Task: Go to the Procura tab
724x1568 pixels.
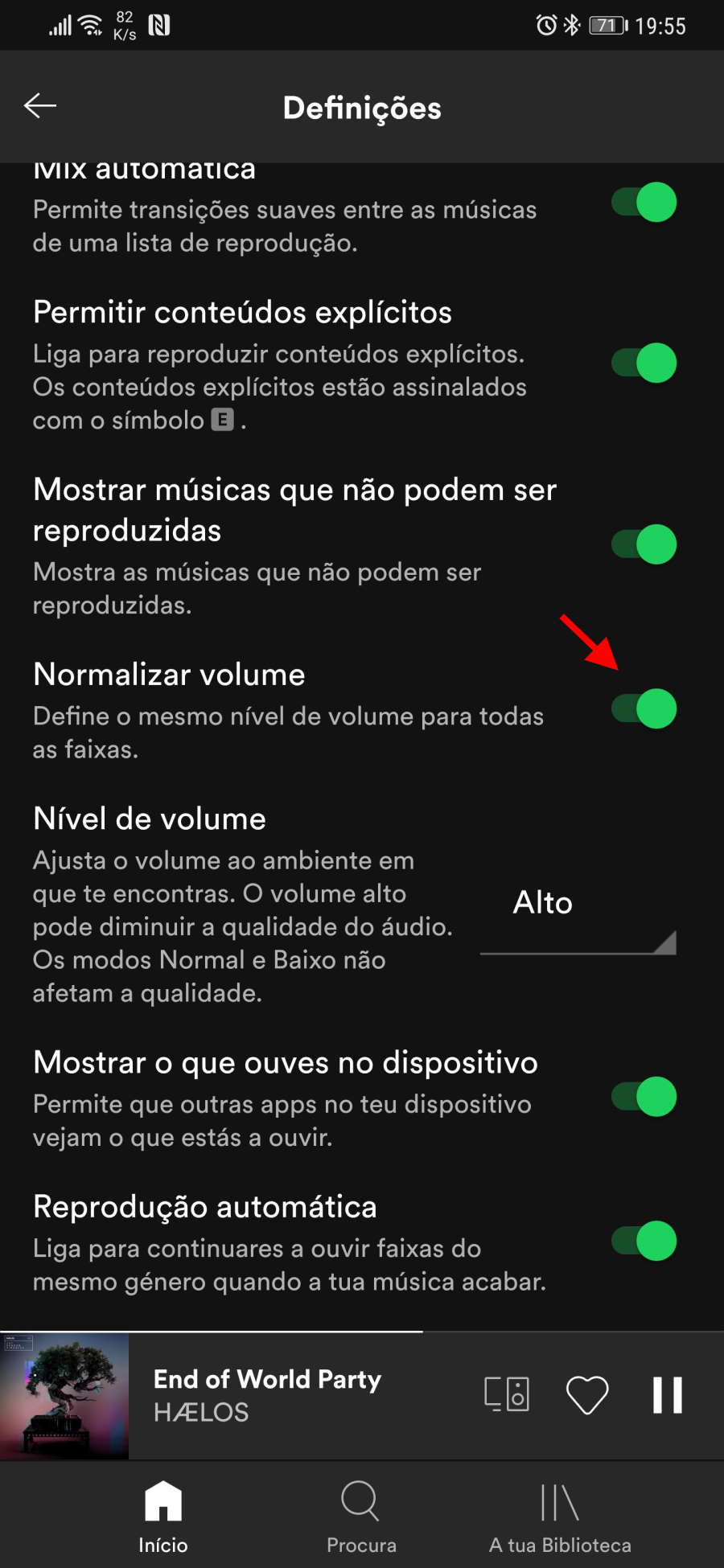Action: point(361,1516)
